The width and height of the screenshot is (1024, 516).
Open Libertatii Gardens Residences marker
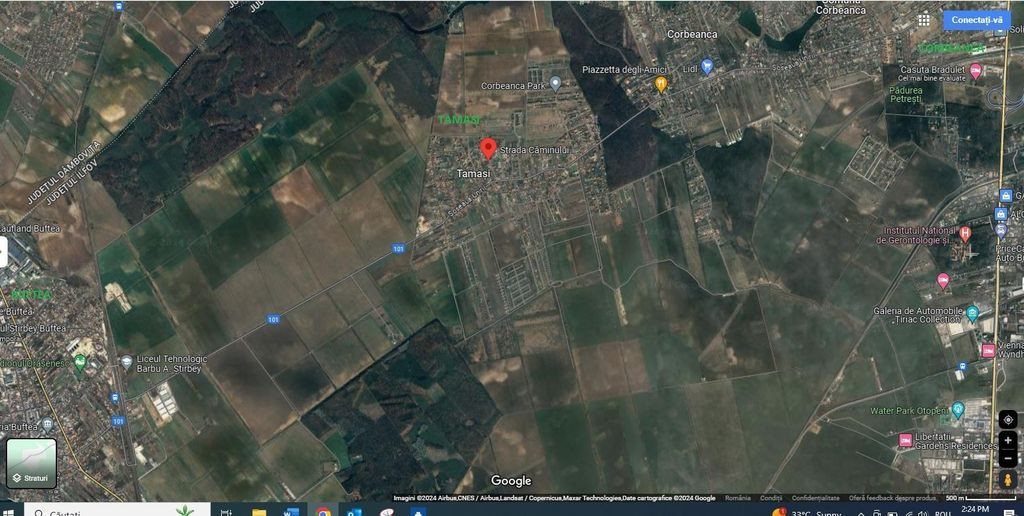coord(906,440)
